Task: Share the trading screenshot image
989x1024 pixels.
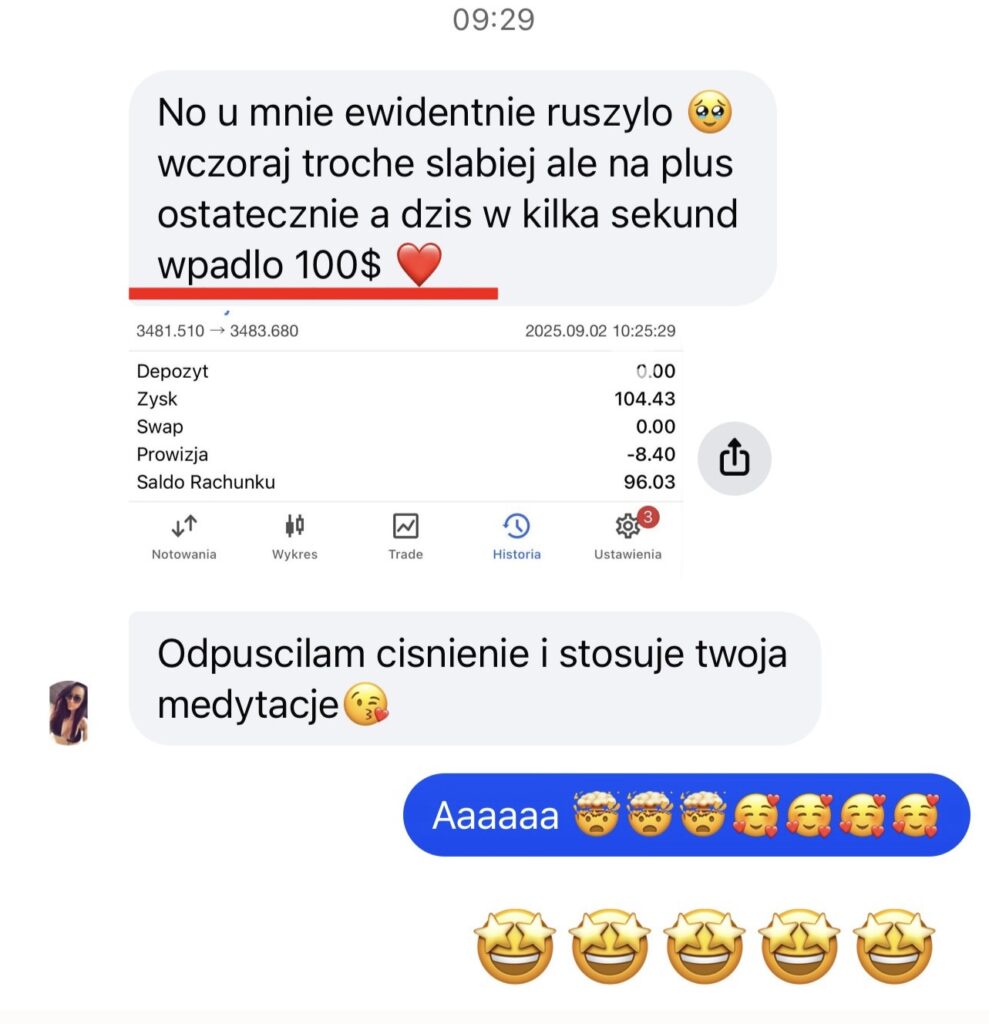Action: (734, 459)
